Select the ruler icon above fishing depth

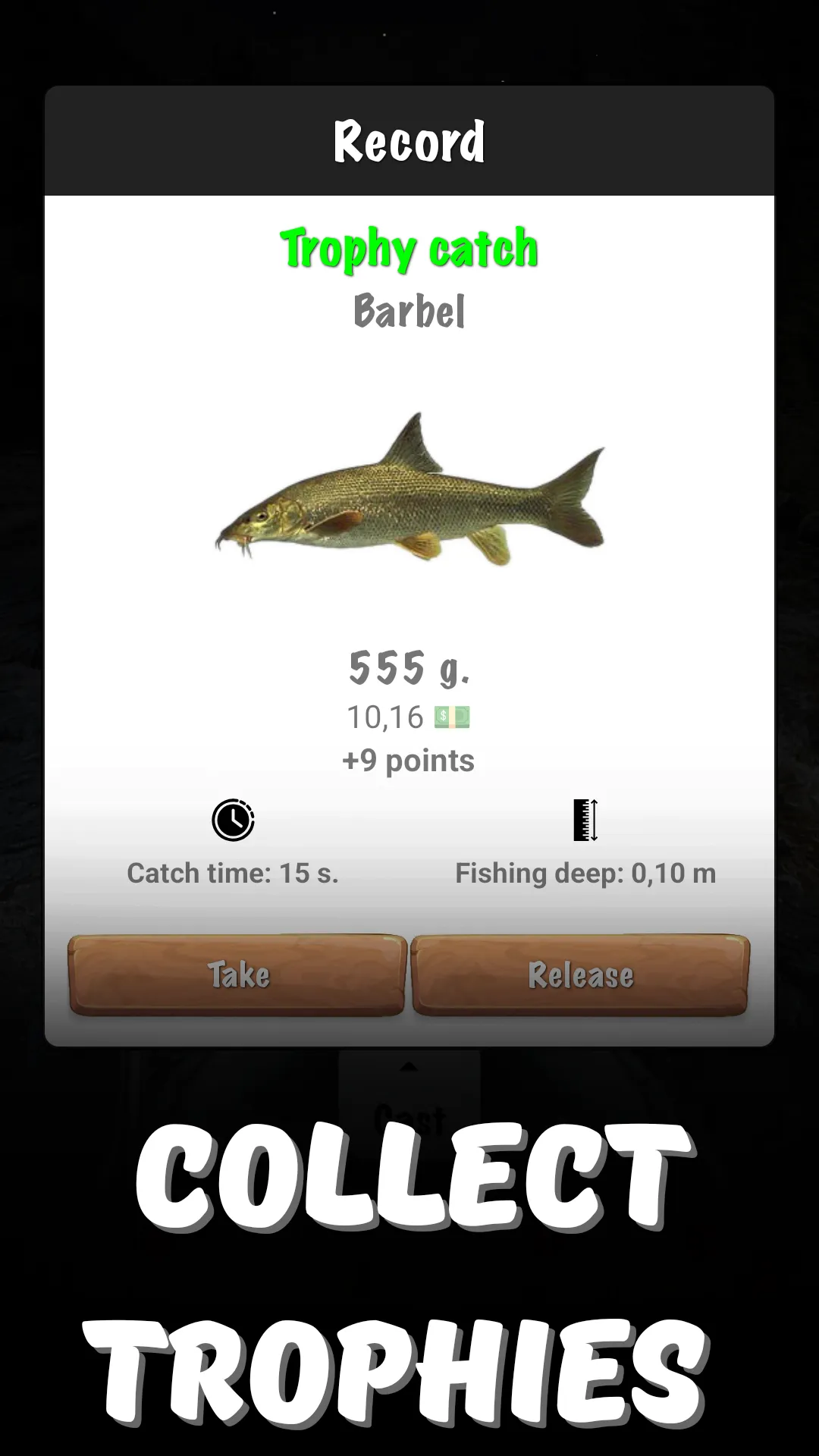click(585, 821)
